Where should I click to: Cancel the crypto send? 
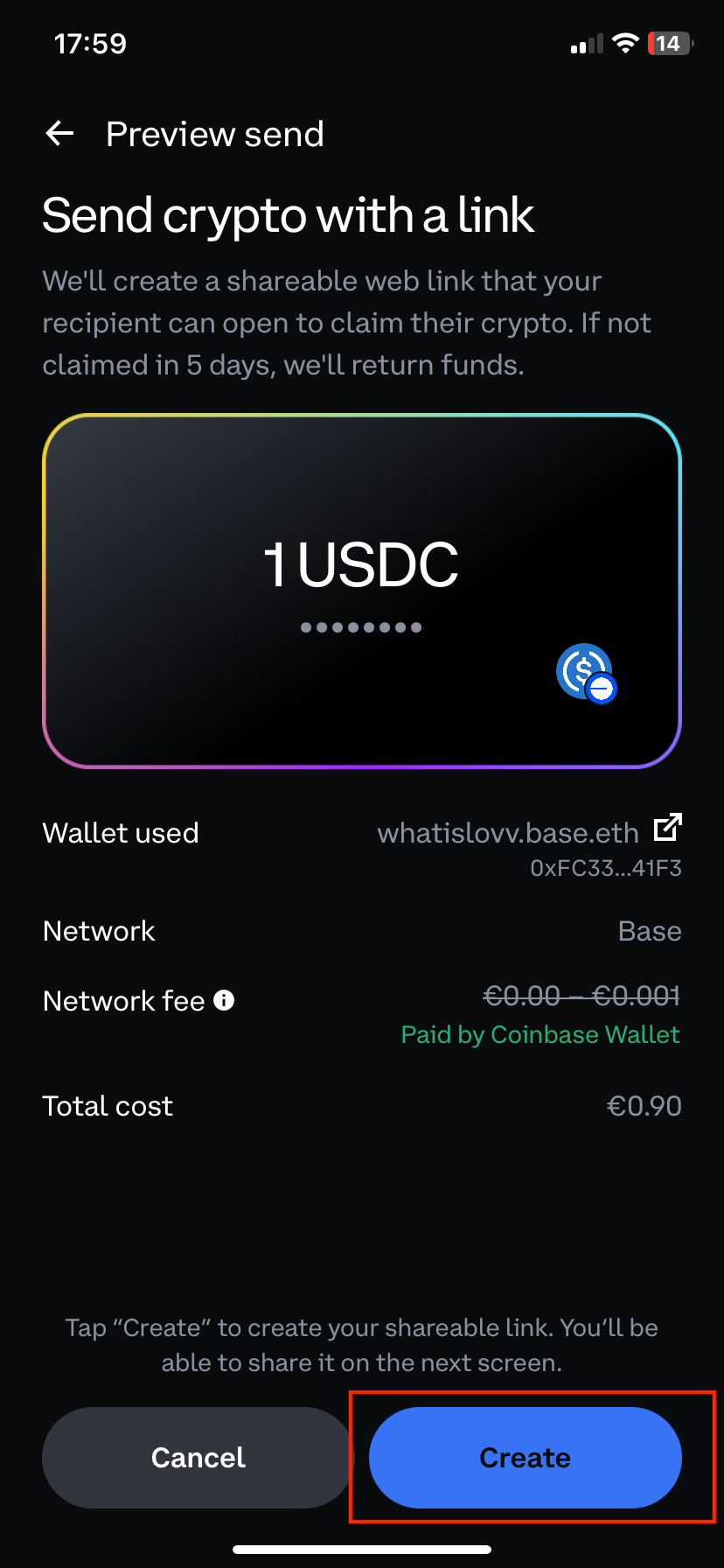[198, 1458]
